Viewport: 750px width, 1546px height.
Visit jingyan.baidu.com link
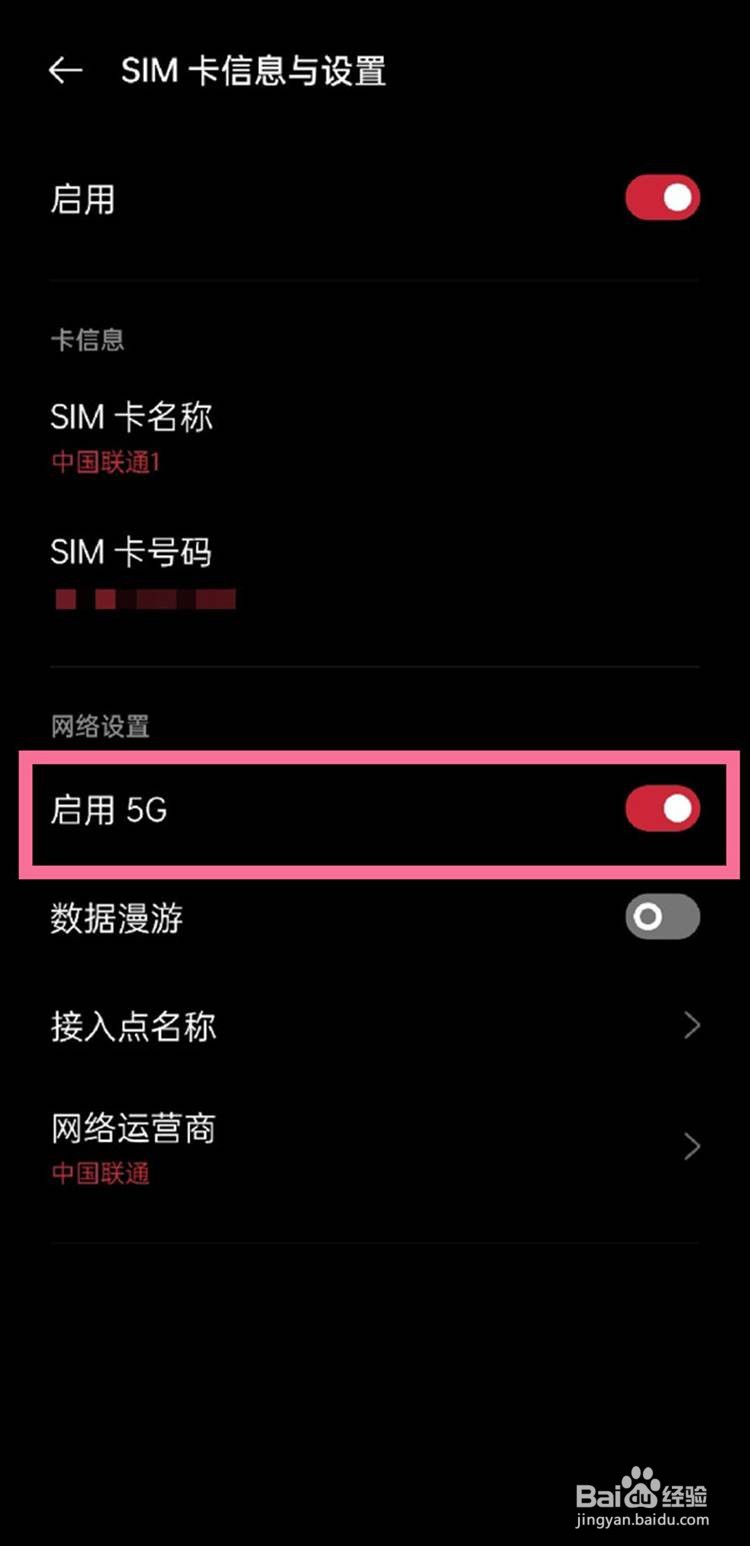tap(641, 1520)
